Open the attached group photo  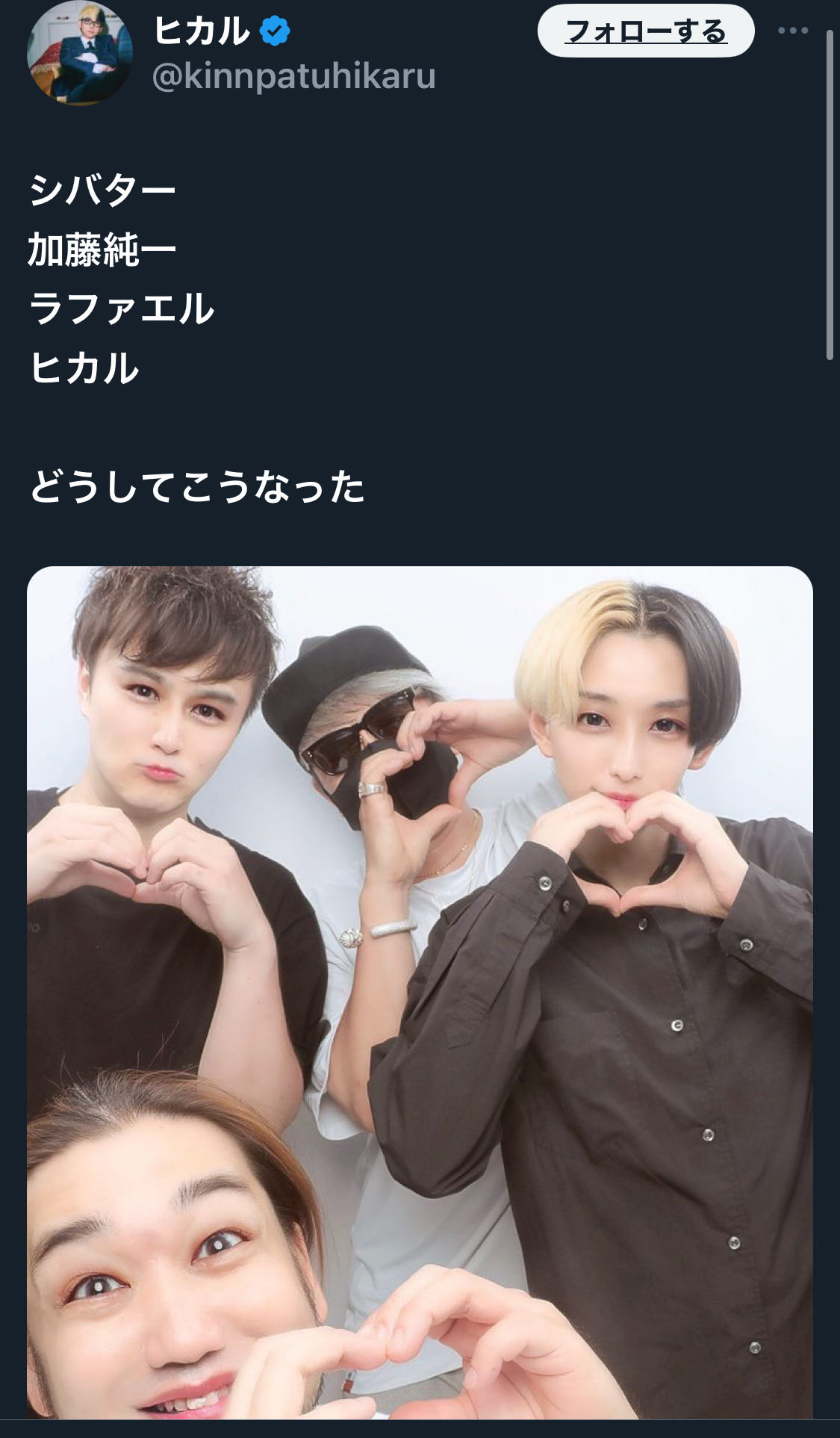coord(420,992)
